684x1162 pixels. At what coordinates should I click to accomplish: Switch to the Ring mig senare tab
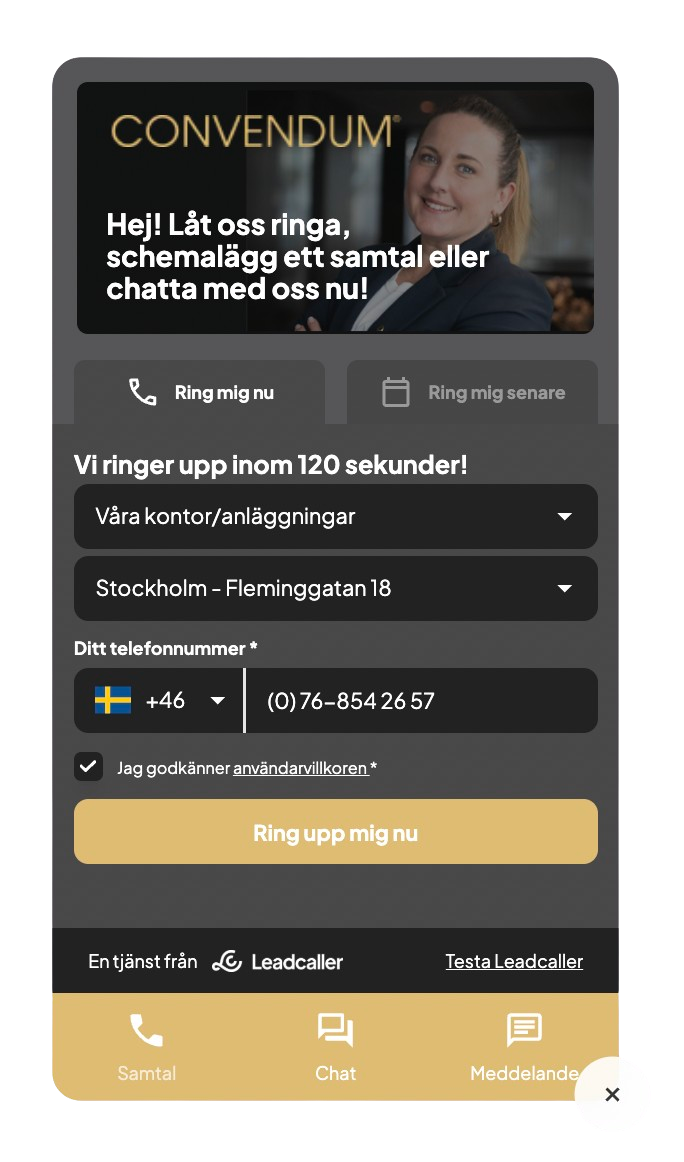click(472, 393)
